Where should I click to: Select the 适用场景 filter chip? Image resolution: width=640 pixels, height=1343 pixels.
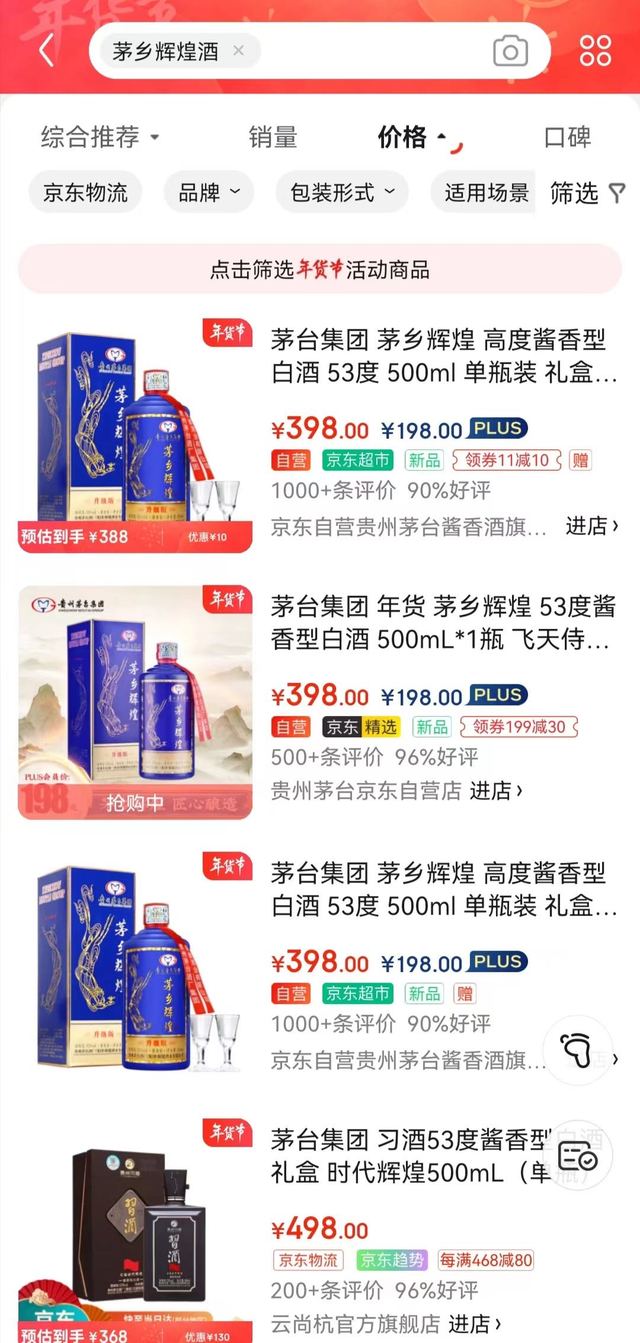tap(486, 192)
